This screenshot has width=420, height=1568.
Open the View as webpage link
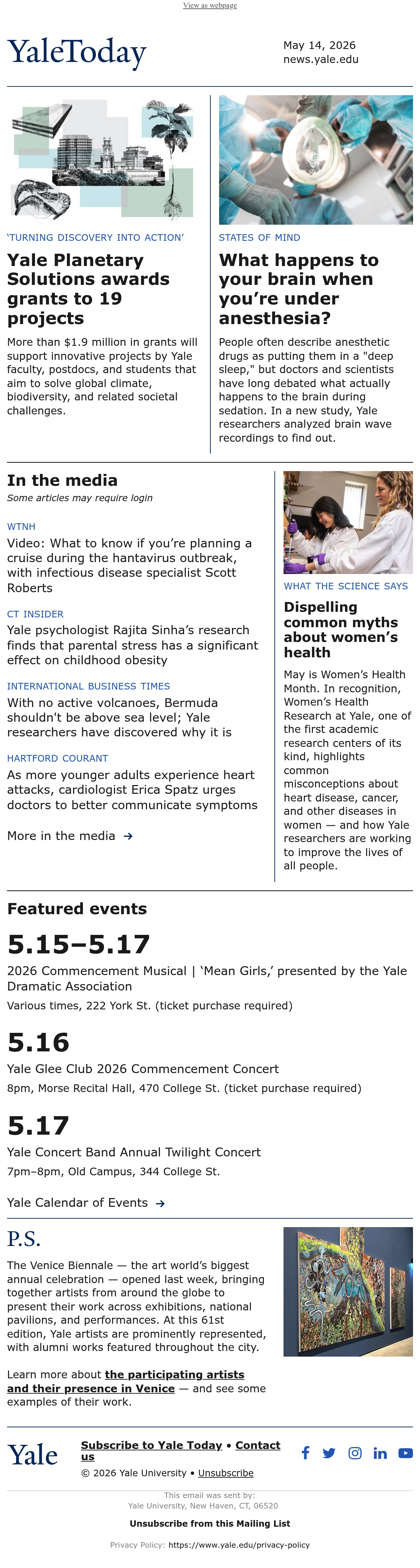click(x=210, y=6)
